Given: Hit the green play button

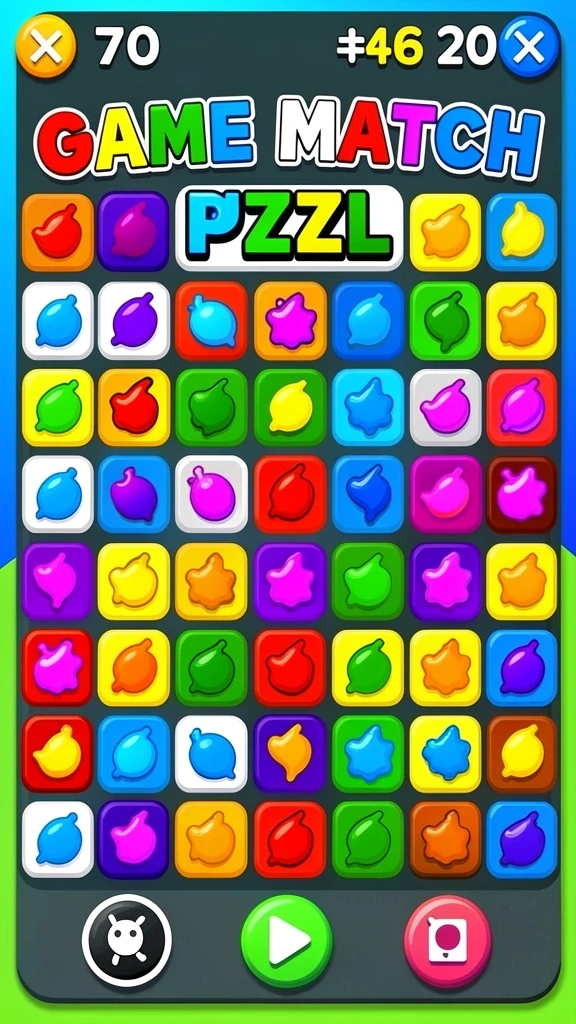Looking at the screenshot, I should pyautogui.click(x=287, y=941).
